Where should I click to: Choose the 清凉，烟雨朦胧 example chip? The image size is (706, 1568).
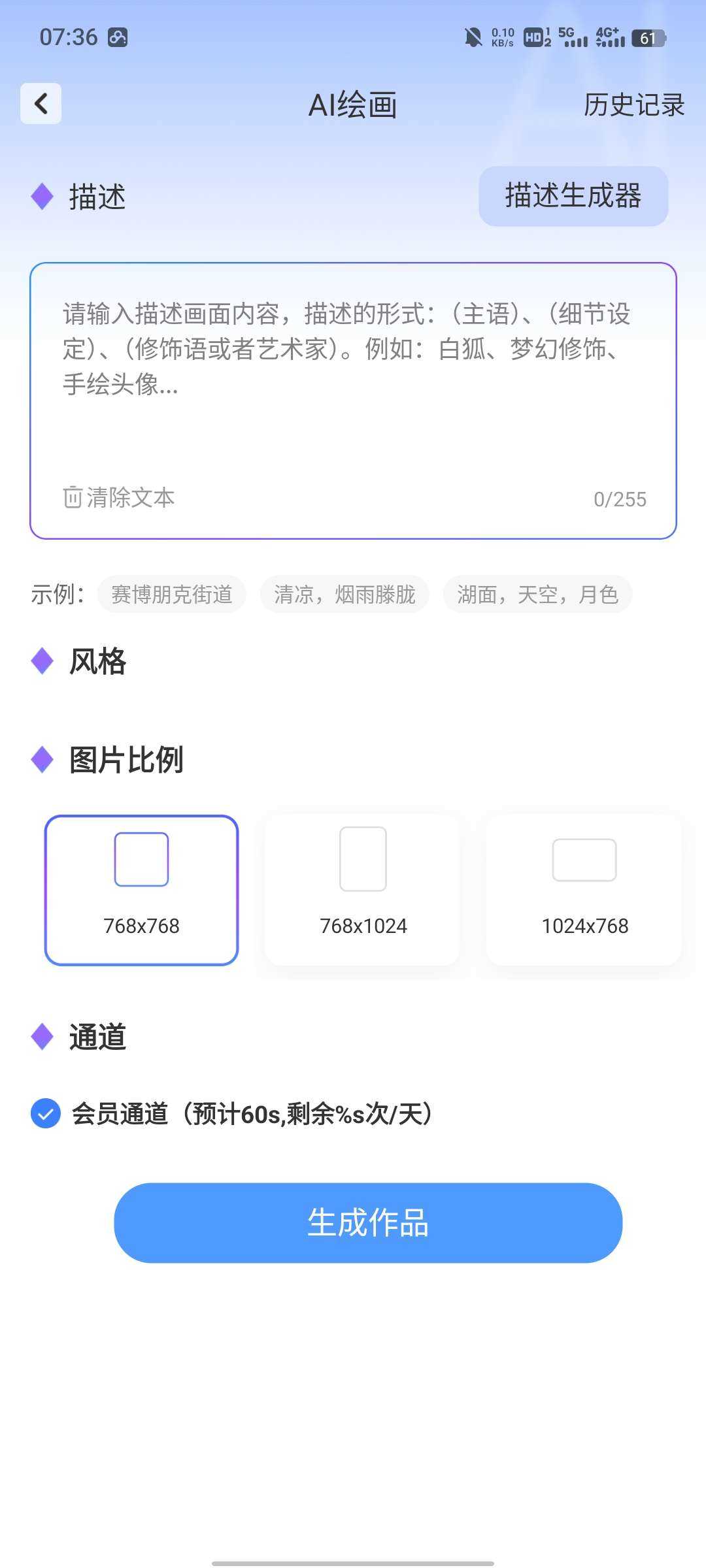[x=345, y=594]
